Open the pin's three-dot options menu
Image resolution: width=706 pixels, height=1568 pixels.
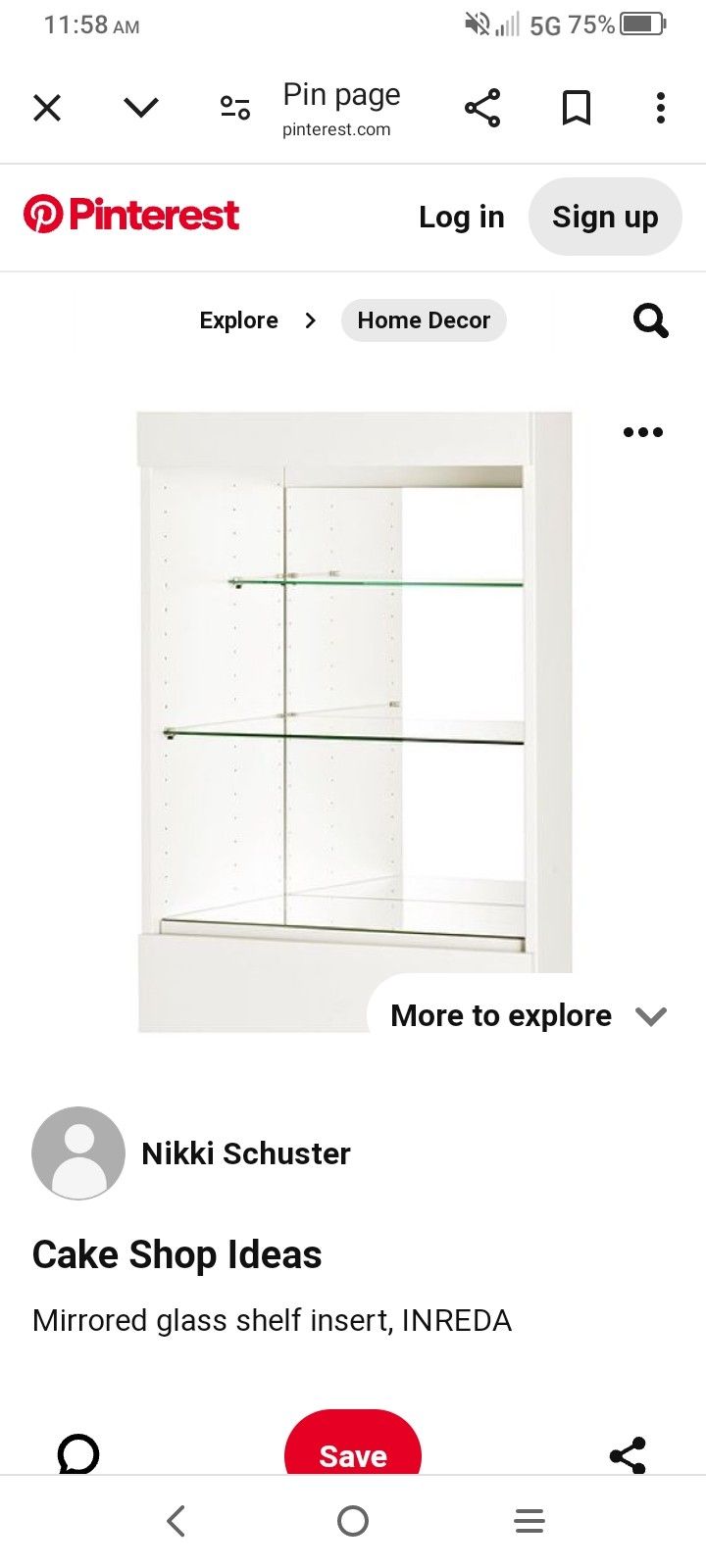coord(643,432)
